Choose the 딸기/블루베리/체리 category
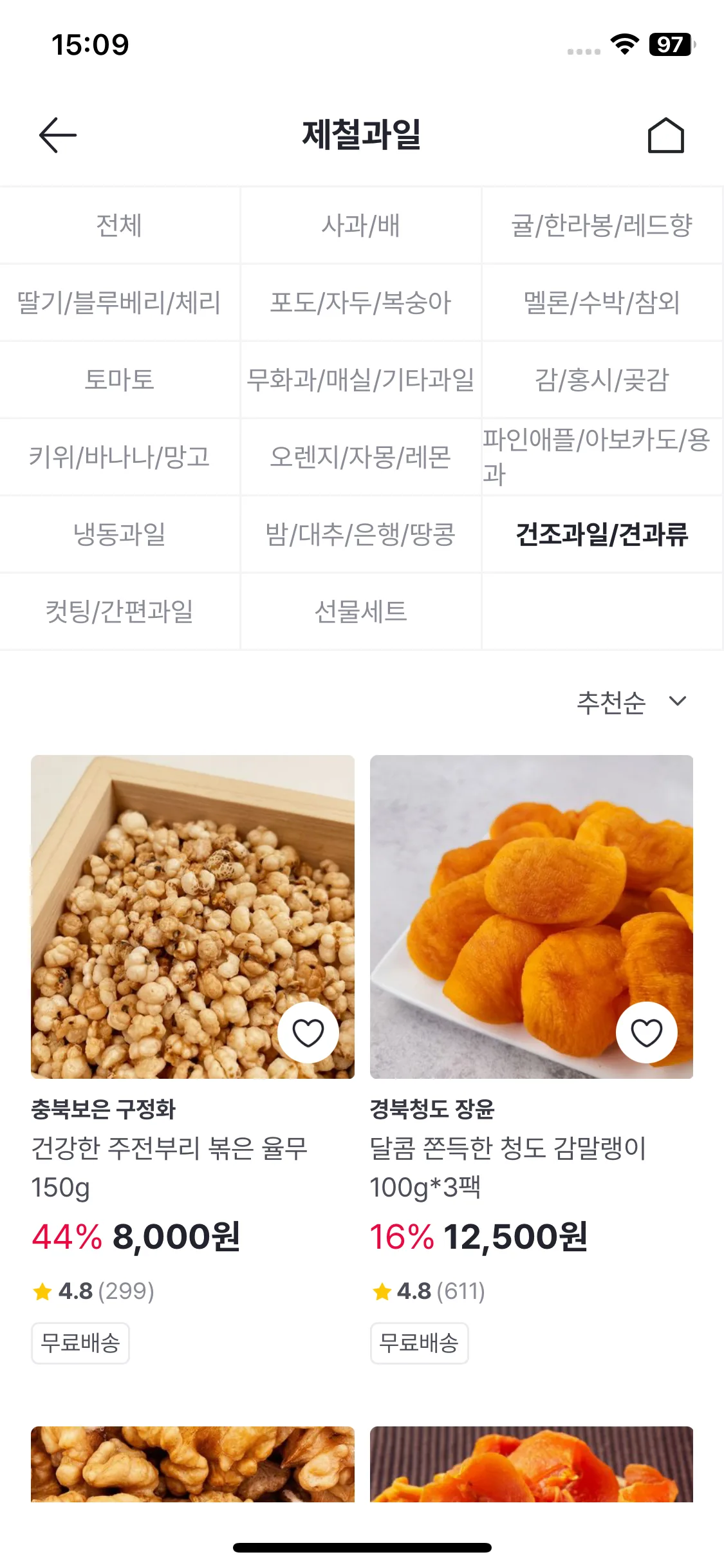The image size is (724, 1568). point(120,303)
